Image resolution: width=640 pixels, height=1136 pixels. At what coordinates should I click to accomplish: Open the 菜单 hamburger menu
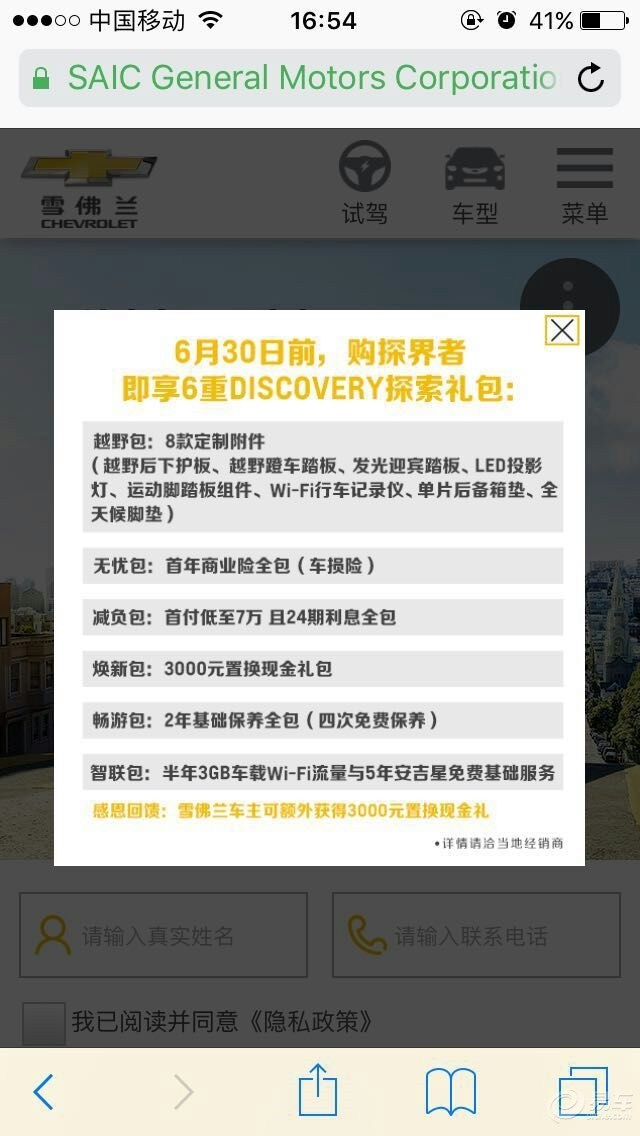(585, 184)
